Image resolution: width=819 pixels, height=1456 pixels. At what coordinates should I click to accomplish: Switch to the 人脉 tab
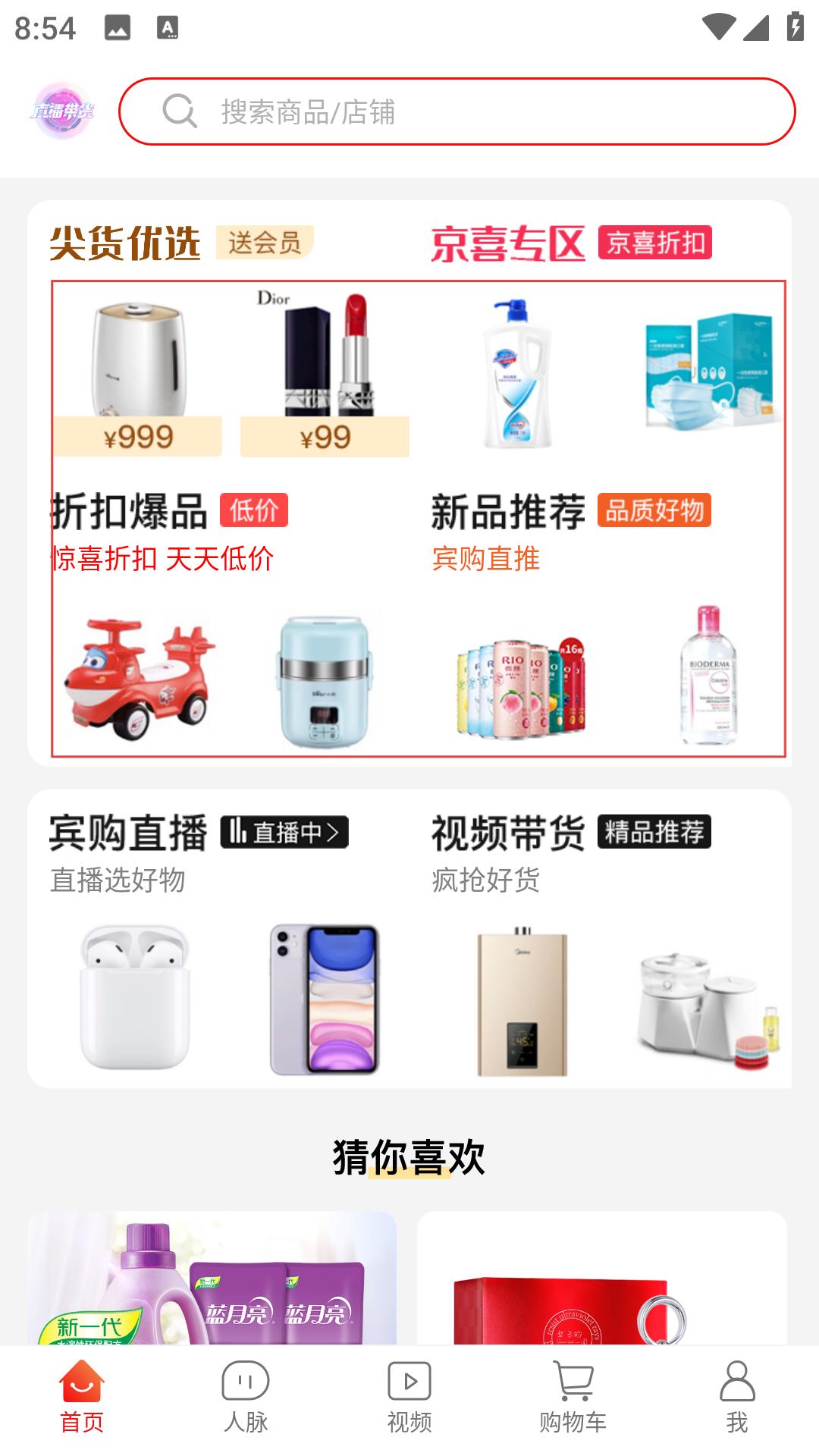pos(246,1397)
